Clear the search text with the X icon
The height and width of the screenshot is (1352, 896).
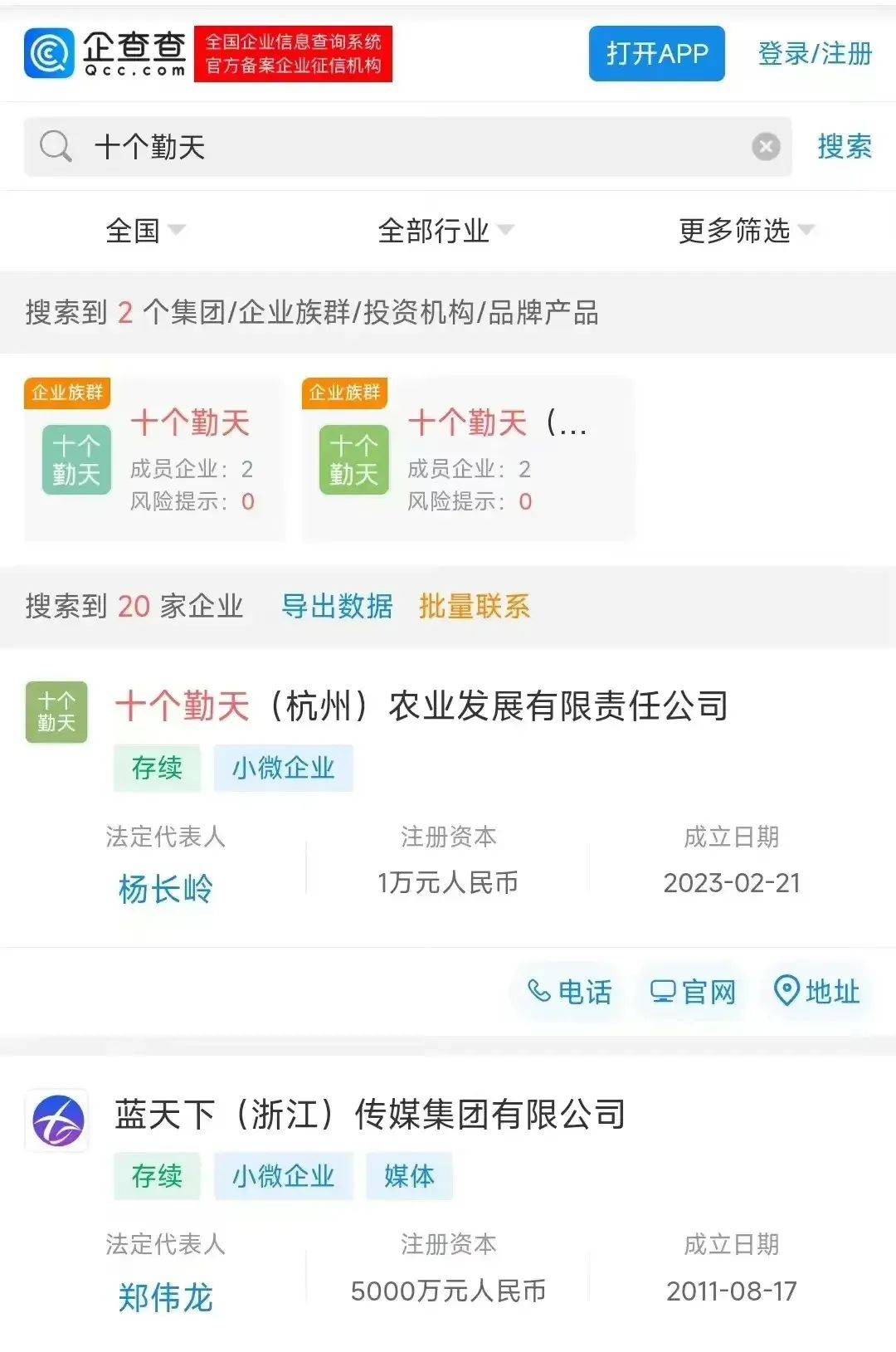pos(766,147)
